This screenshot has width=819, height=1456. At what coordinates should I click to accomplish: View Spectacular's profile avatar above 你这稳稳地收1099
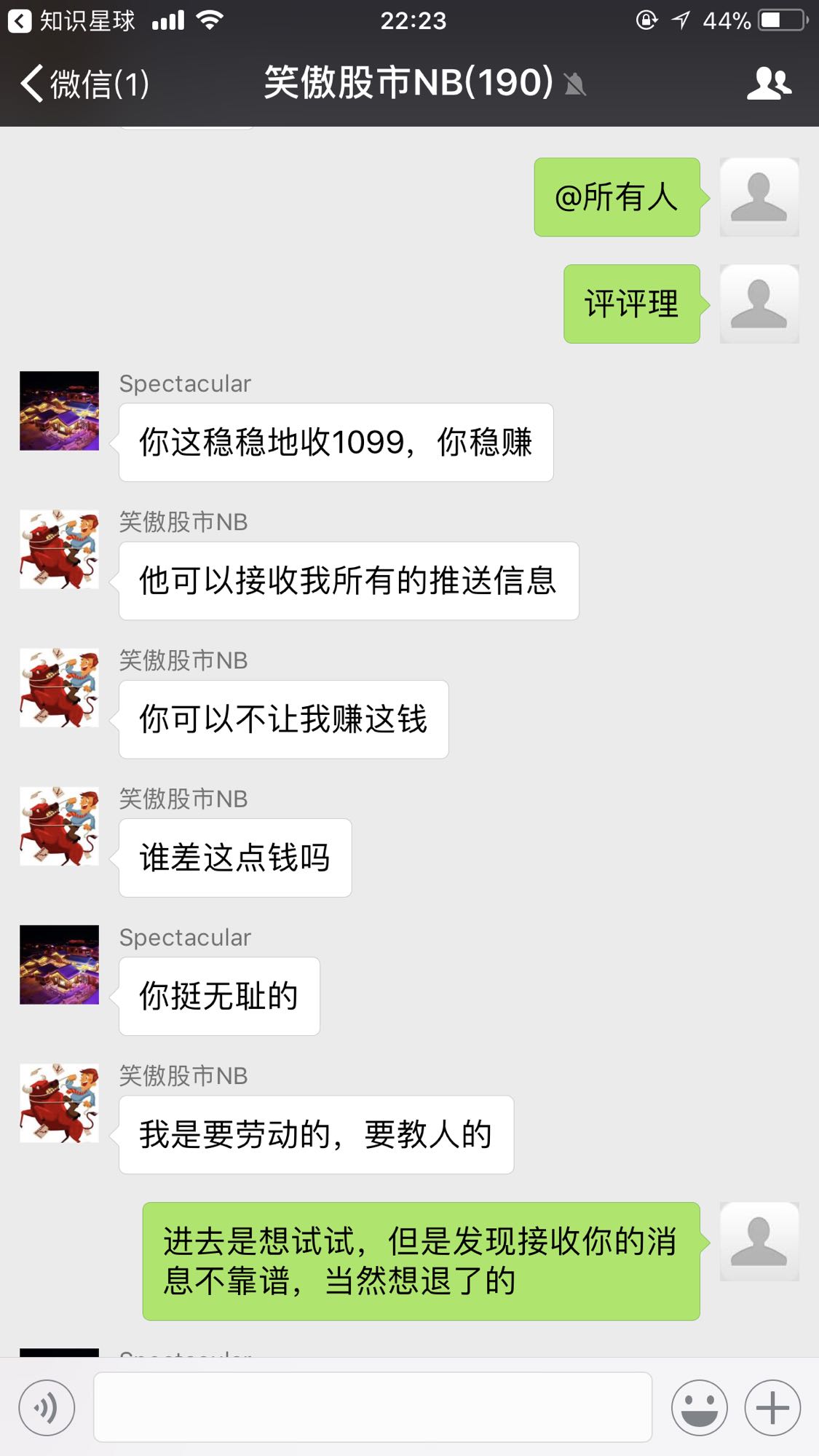59,411
